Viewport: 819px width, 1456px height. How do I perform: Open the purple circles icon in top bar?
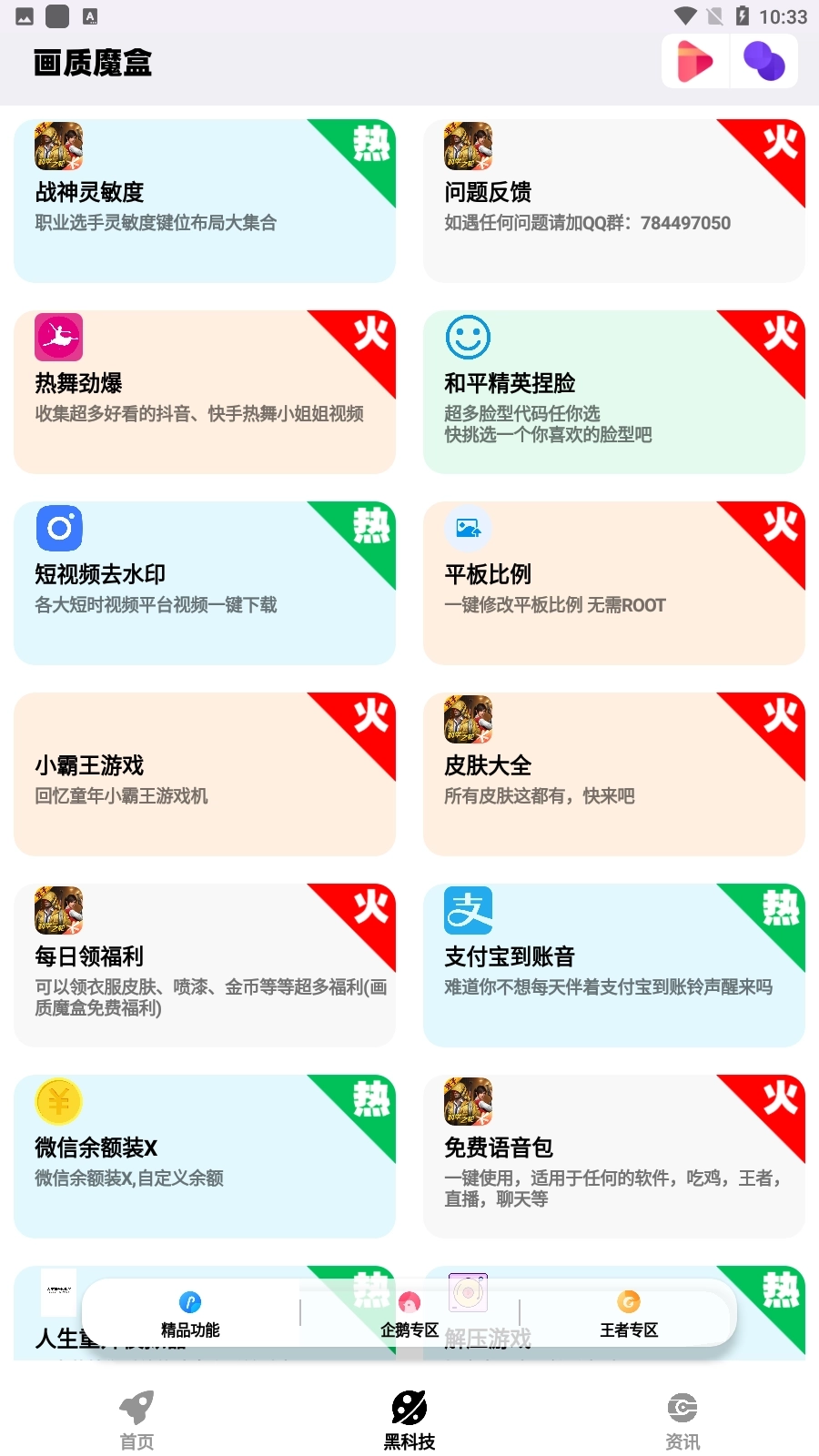point(763,62)
